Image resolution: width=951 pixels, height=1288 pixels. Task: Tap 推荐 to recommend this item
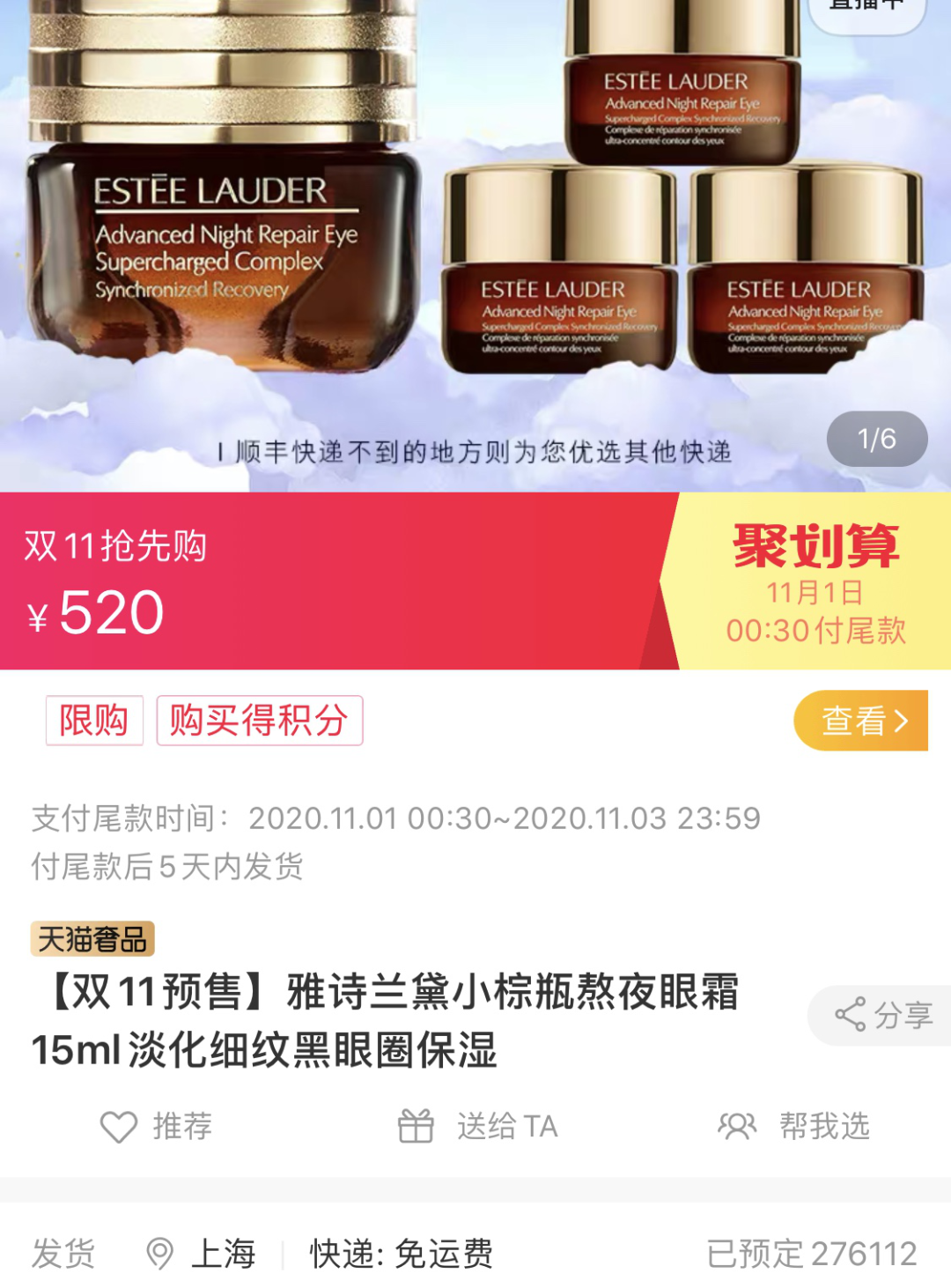157,1126
